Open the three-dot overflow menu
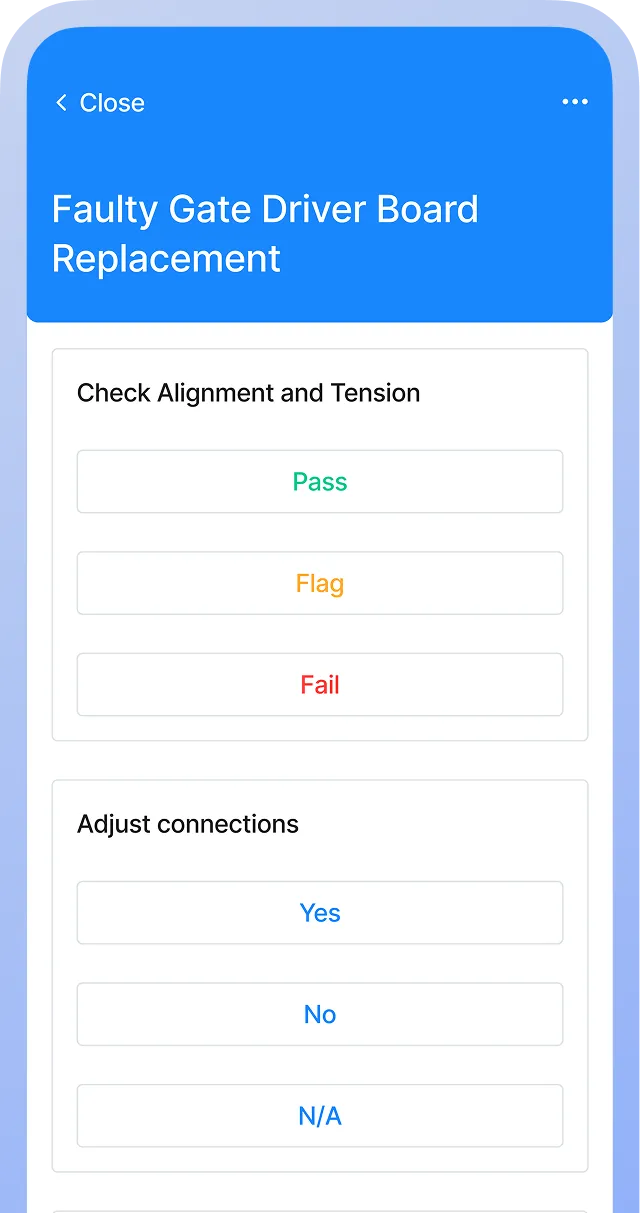This screenshot has width=640, height=1213. [x=575, y=102]
